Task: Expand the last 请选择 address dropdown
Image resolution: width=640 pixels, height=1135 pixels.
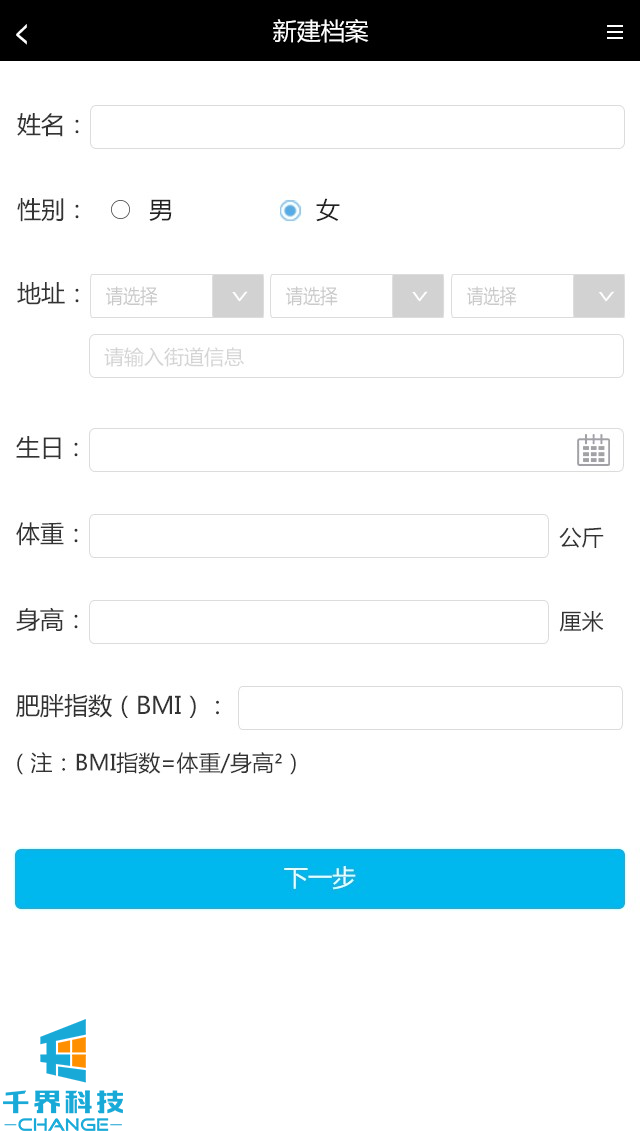Action: click(537, 296)
